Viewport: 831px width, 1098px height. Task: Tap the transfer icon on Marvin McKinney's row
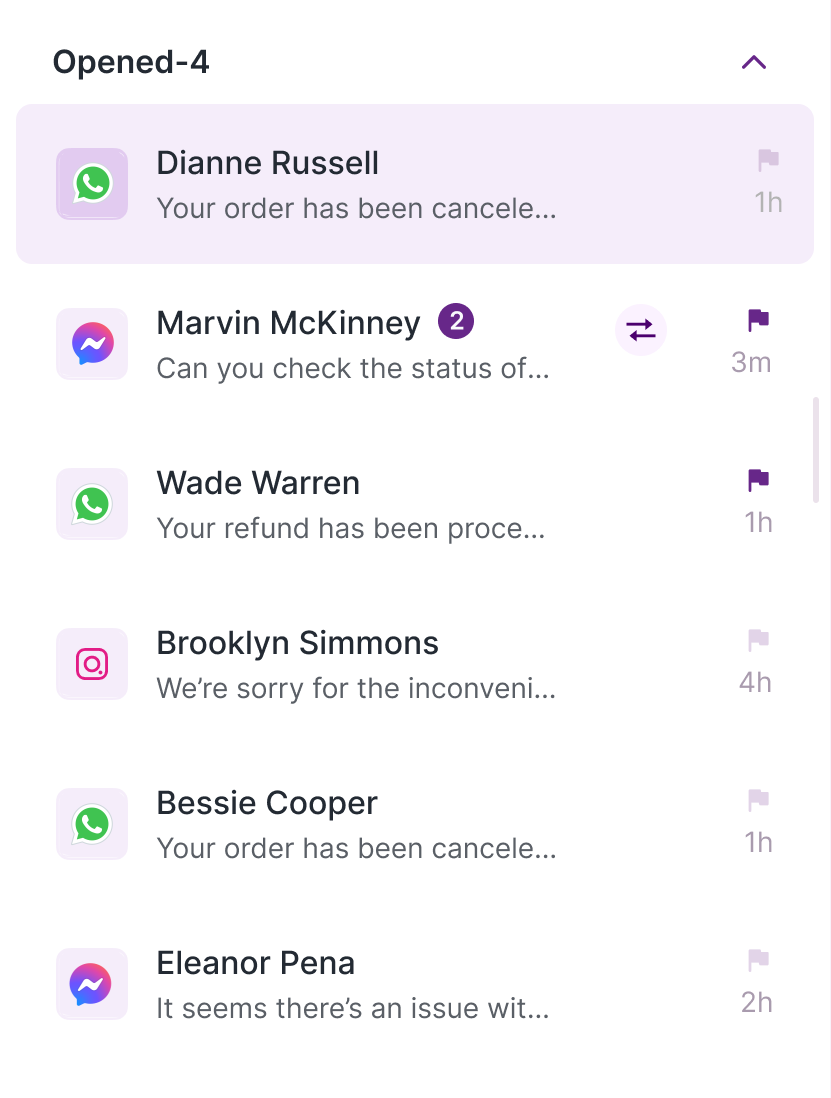pos(640,330)
